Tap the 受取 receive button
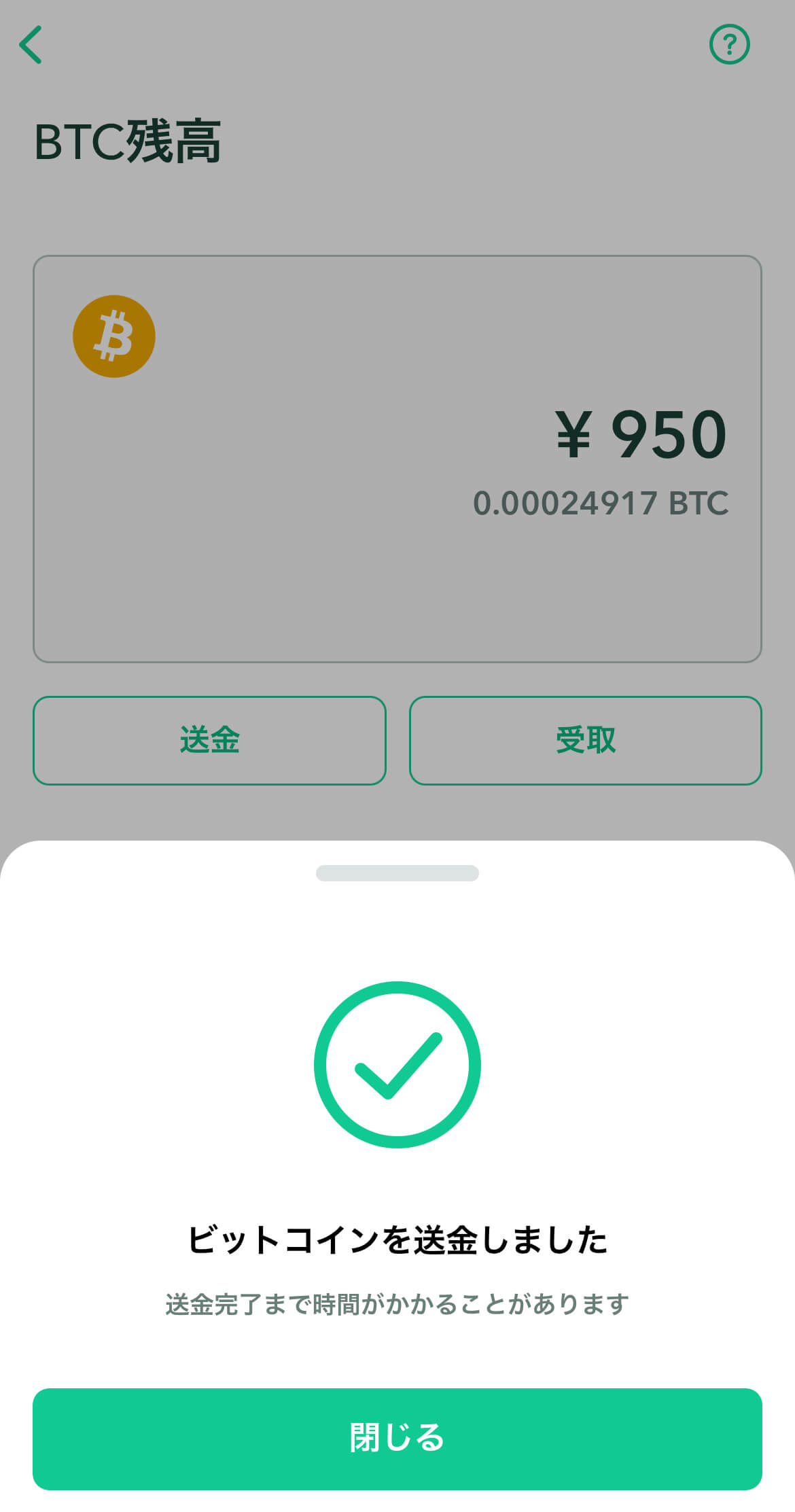Image resolution: width=795 pixels, height=1512 pixels. click(585, 740)
